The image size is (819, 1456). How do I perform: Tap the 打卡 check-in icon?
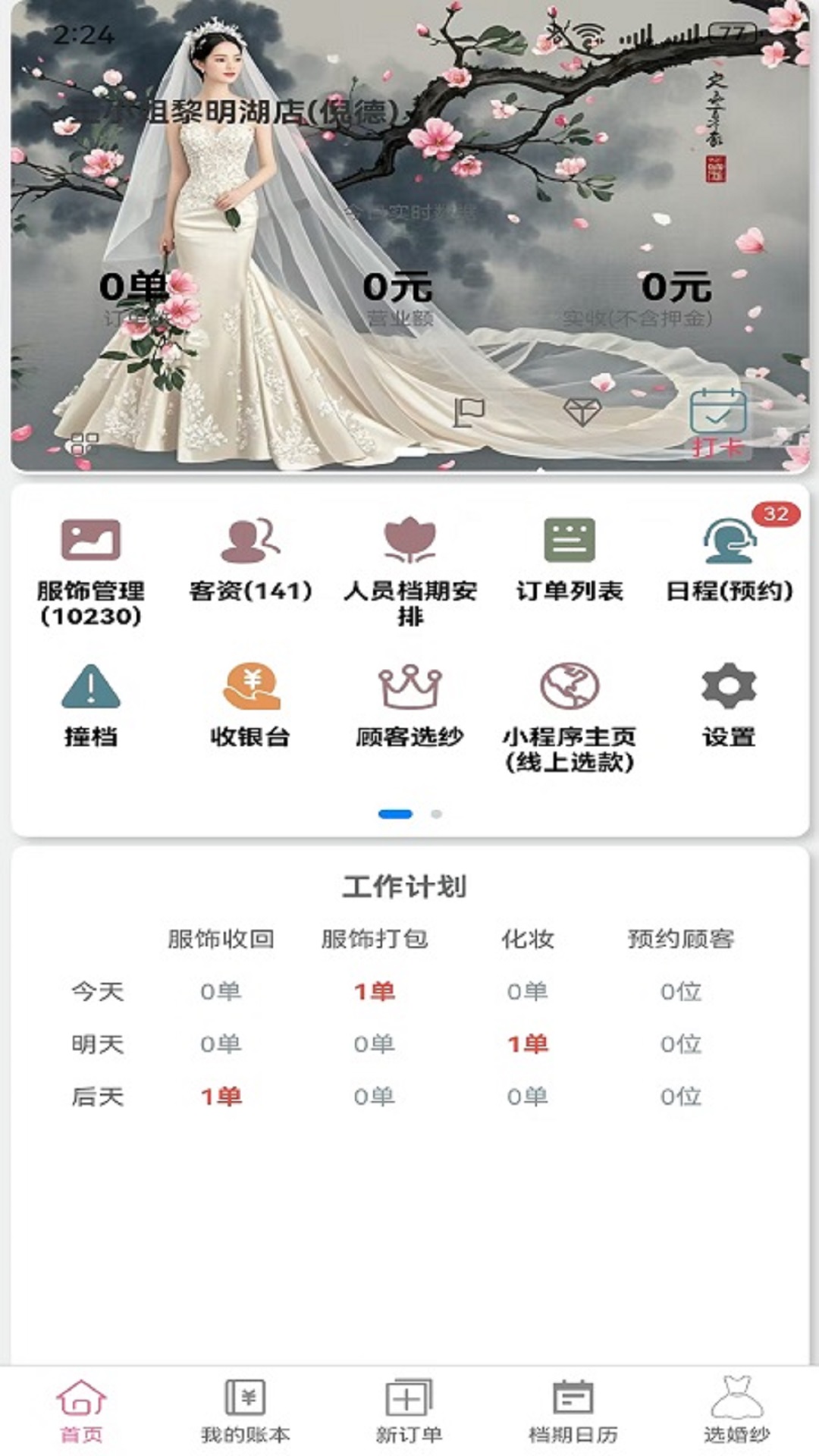(x=717, y=421)
